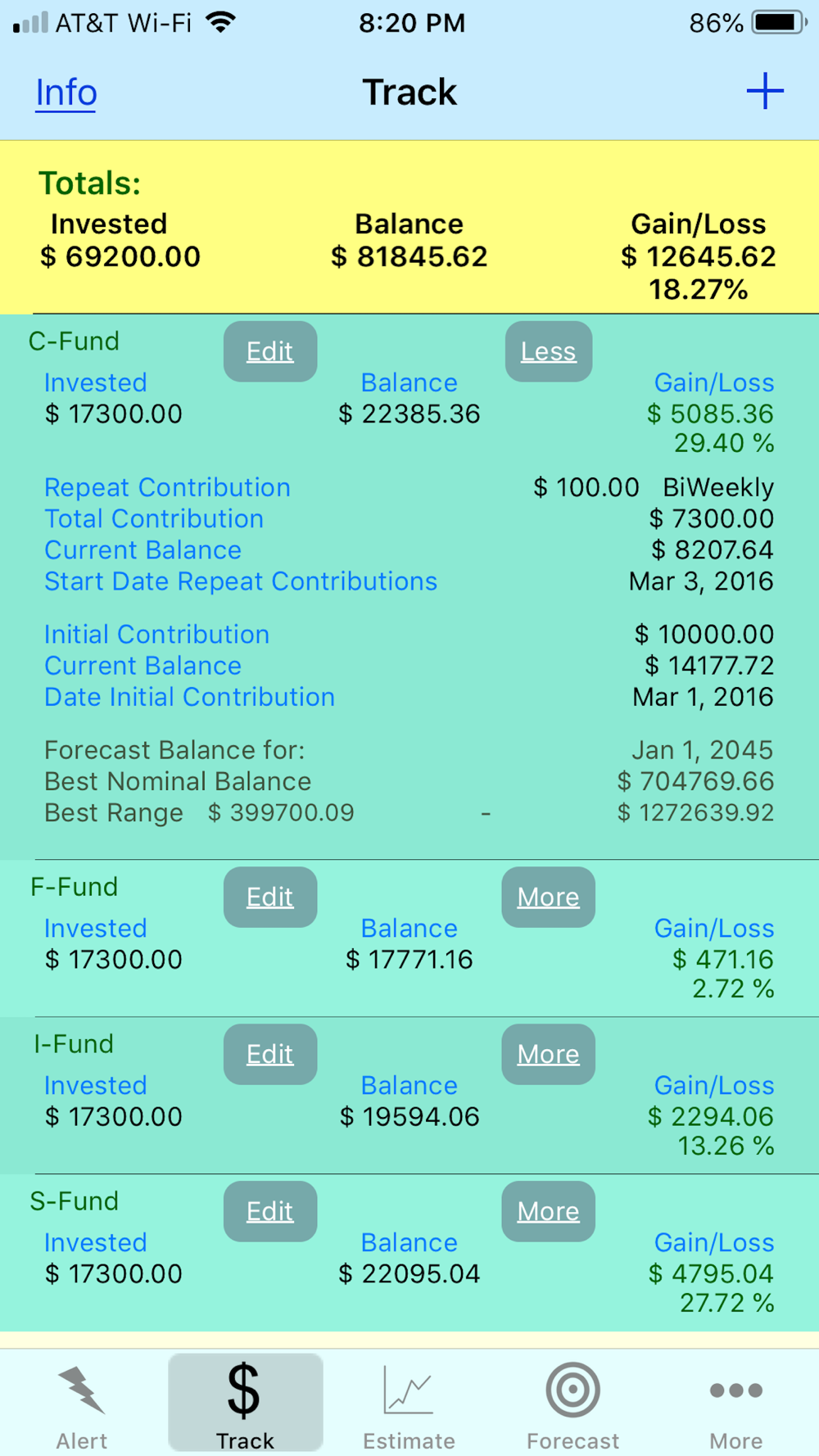Select the Track tab
This screenshot has width=819, height=1456.
245,1403
